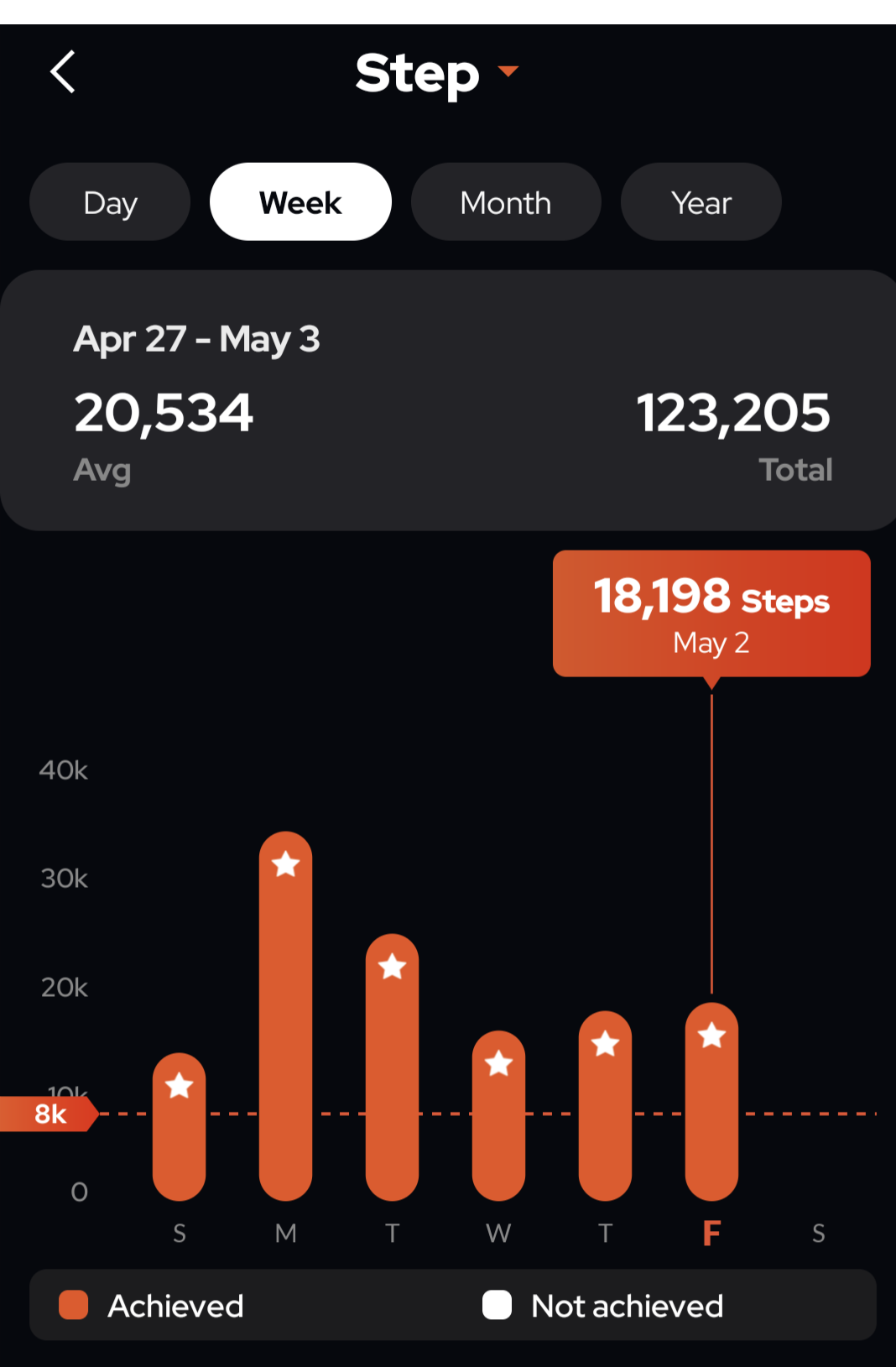Go back using the top arrow

click(x=63, y=72)
